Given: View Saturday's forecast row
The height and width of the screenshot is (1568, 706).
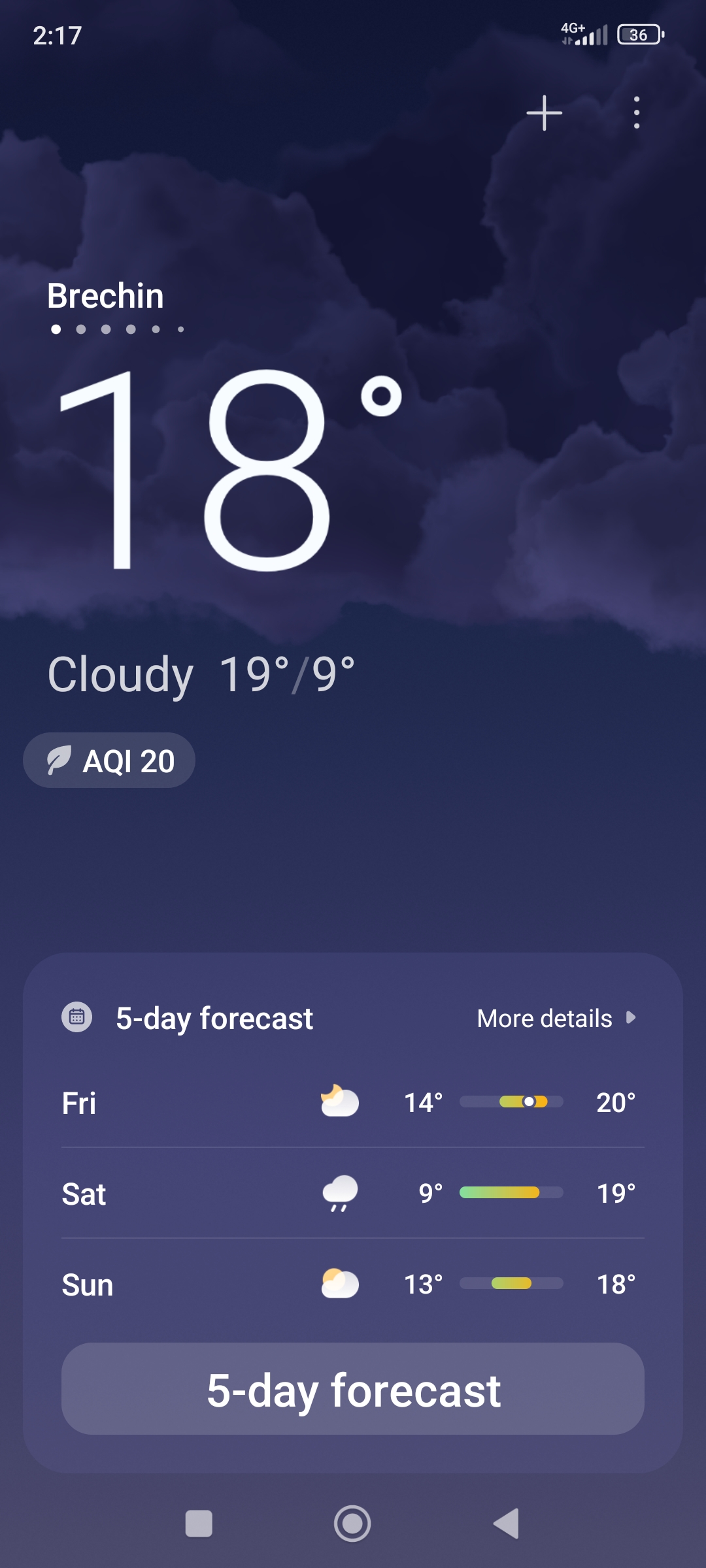Looking at the screenshot, I should (x=353, y=1194).
